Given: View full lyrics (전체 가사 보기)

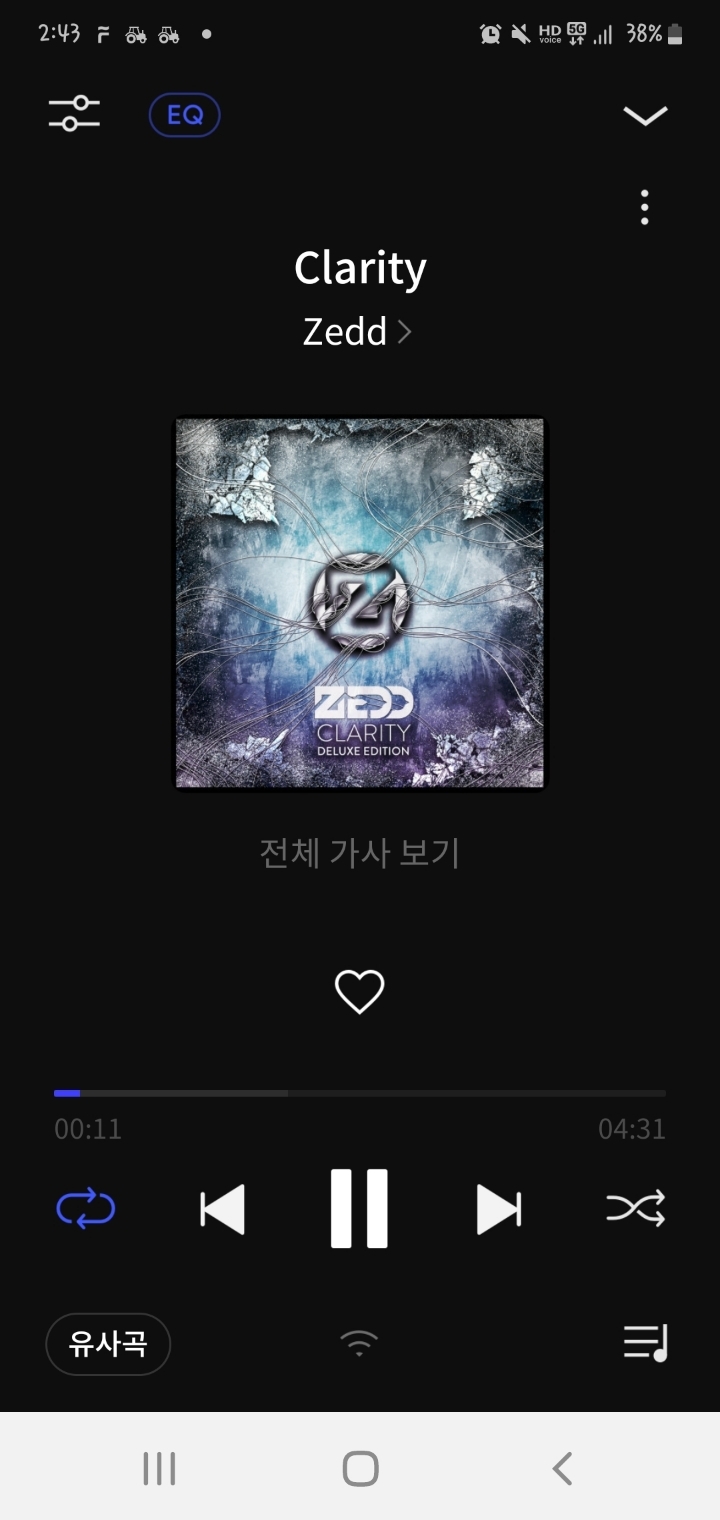Looking at the screenshot, I should point(359,853).
